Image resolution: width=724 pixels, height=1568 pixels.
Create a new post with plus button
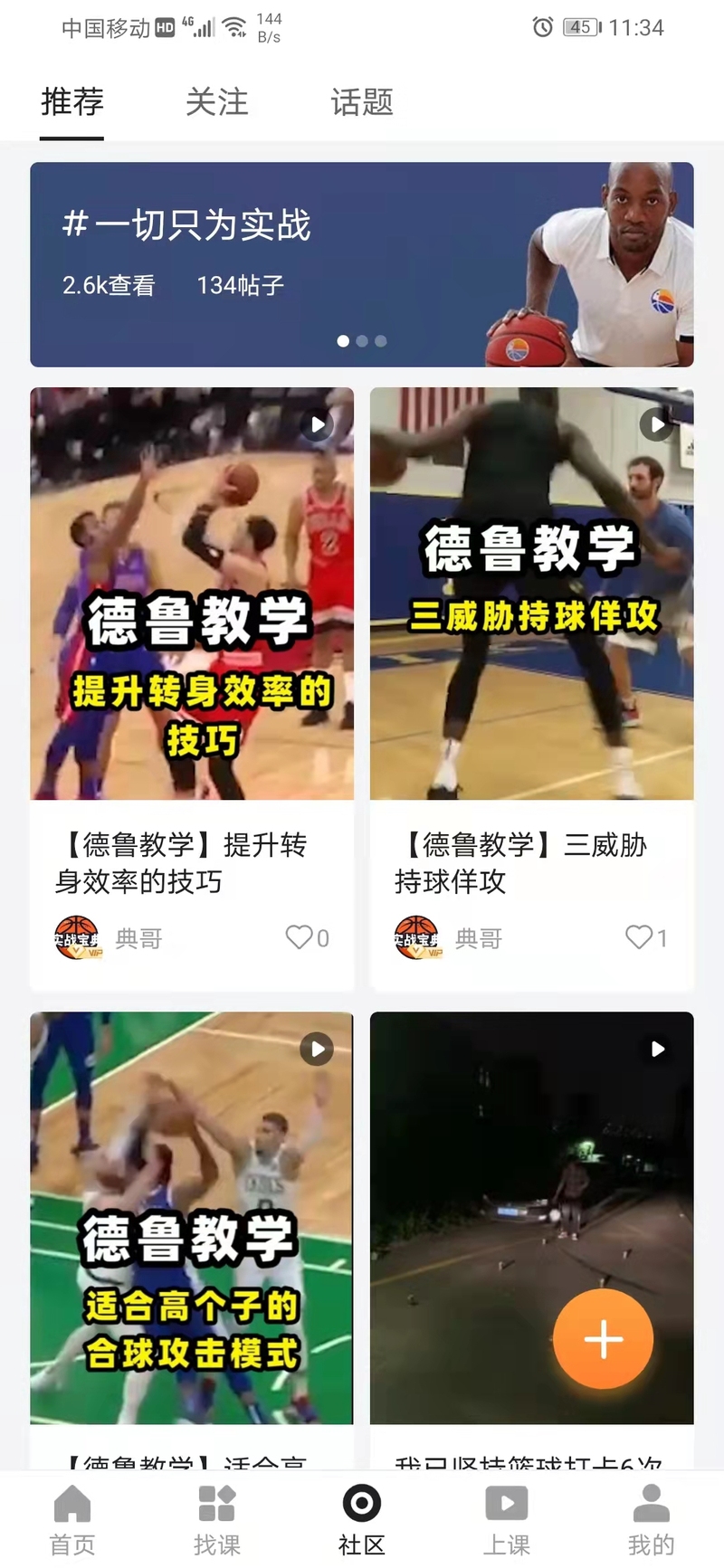pyautogui.click(x=604, y=1339)
